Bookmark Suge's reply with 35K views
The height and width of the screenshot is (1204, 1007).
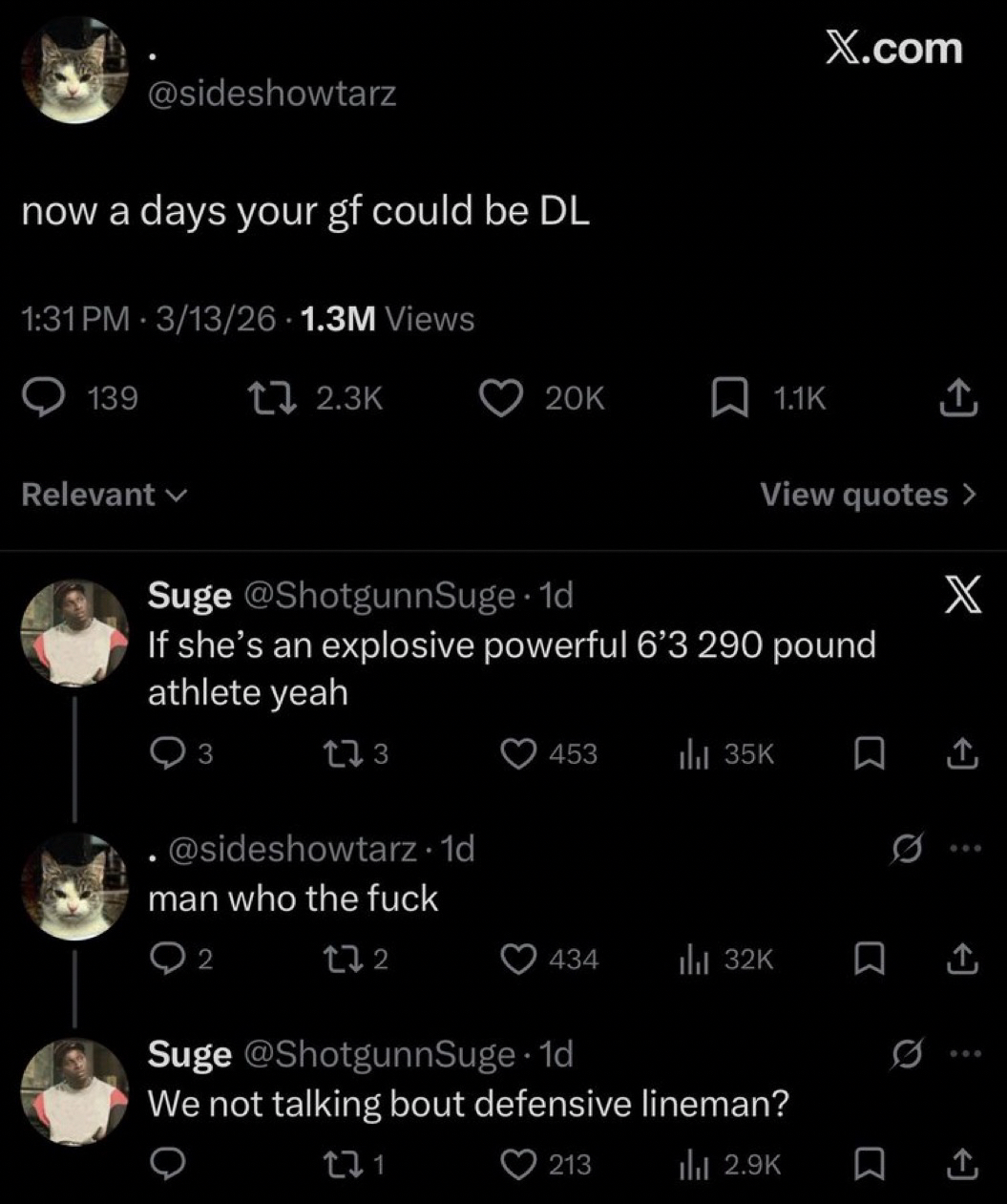click(867, 754)
